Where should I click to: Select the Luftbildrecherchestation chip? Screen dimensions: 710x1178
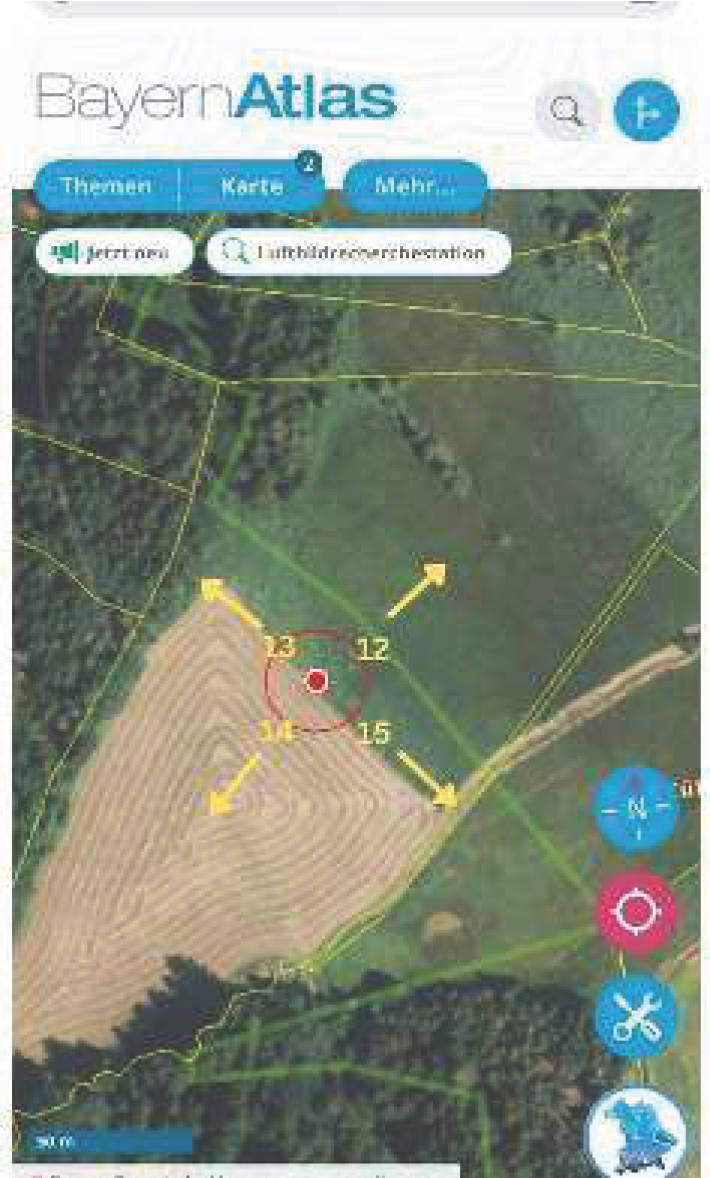358,253
